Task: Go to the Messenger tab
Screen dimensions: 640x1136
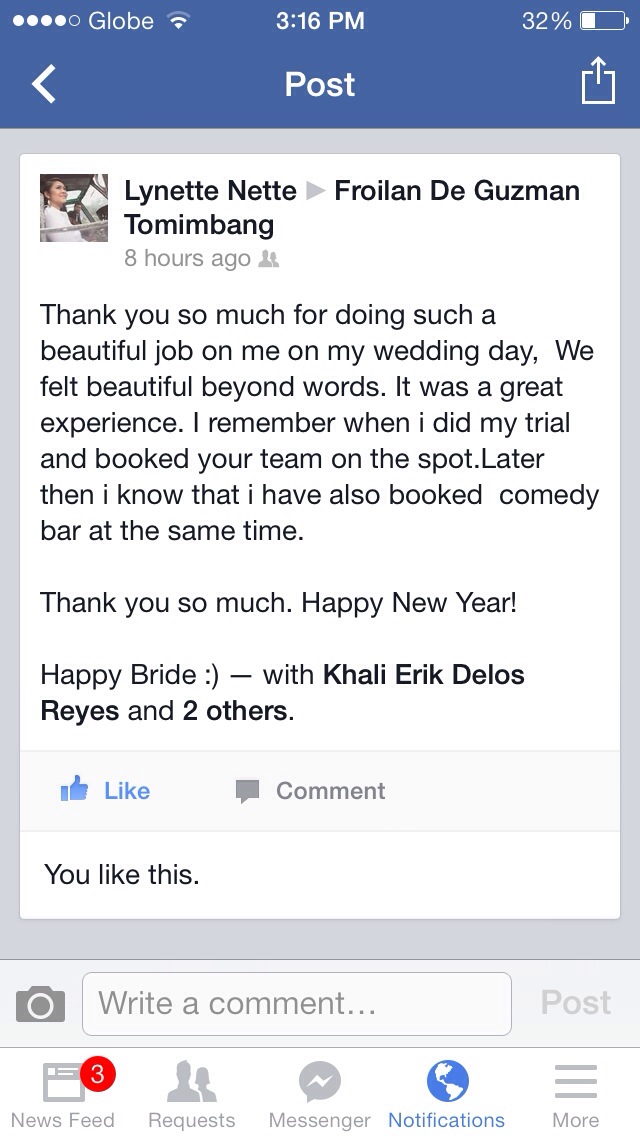Action: [320, 1094]
